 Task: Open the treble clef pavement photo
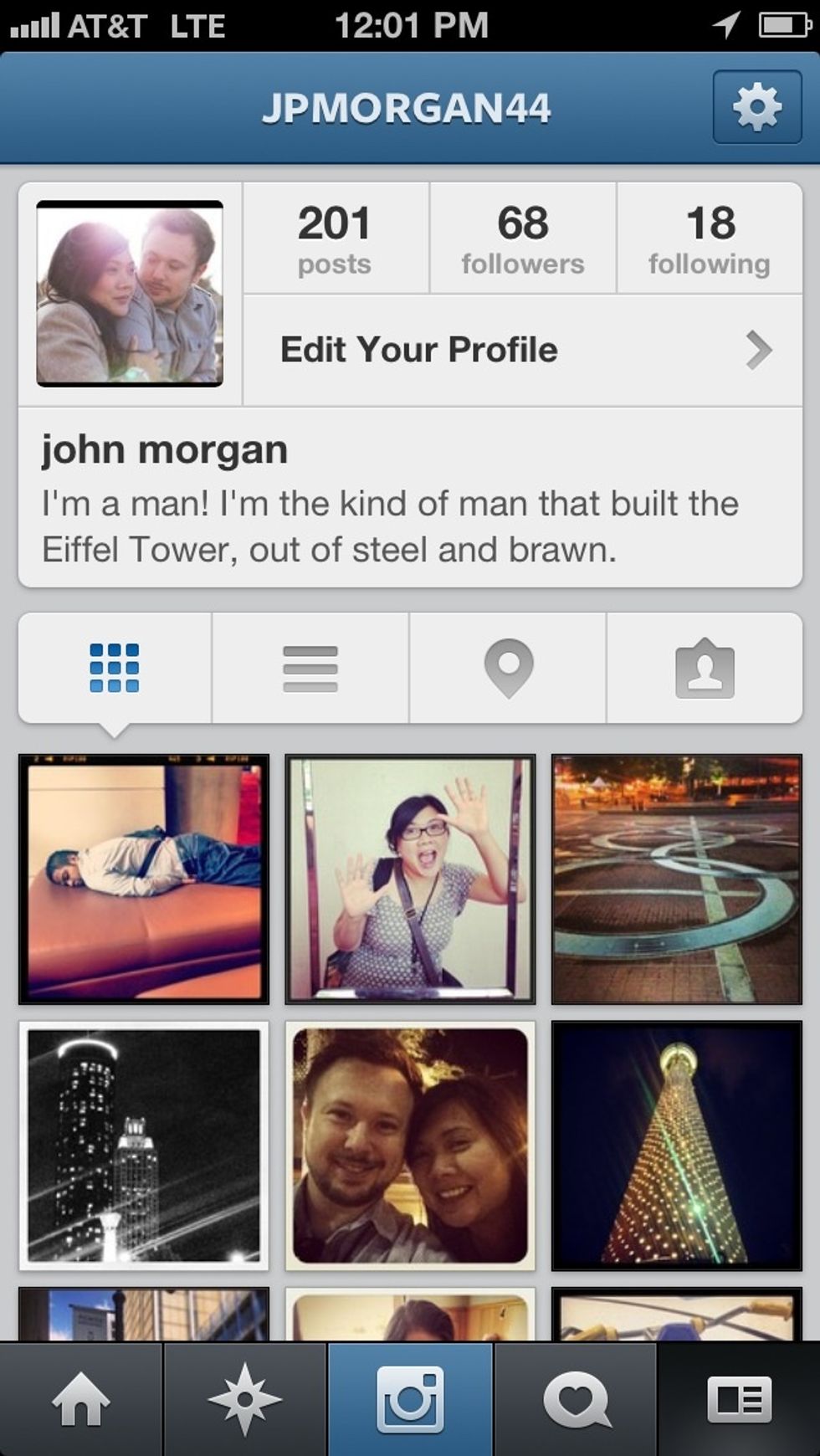point(676,879)
